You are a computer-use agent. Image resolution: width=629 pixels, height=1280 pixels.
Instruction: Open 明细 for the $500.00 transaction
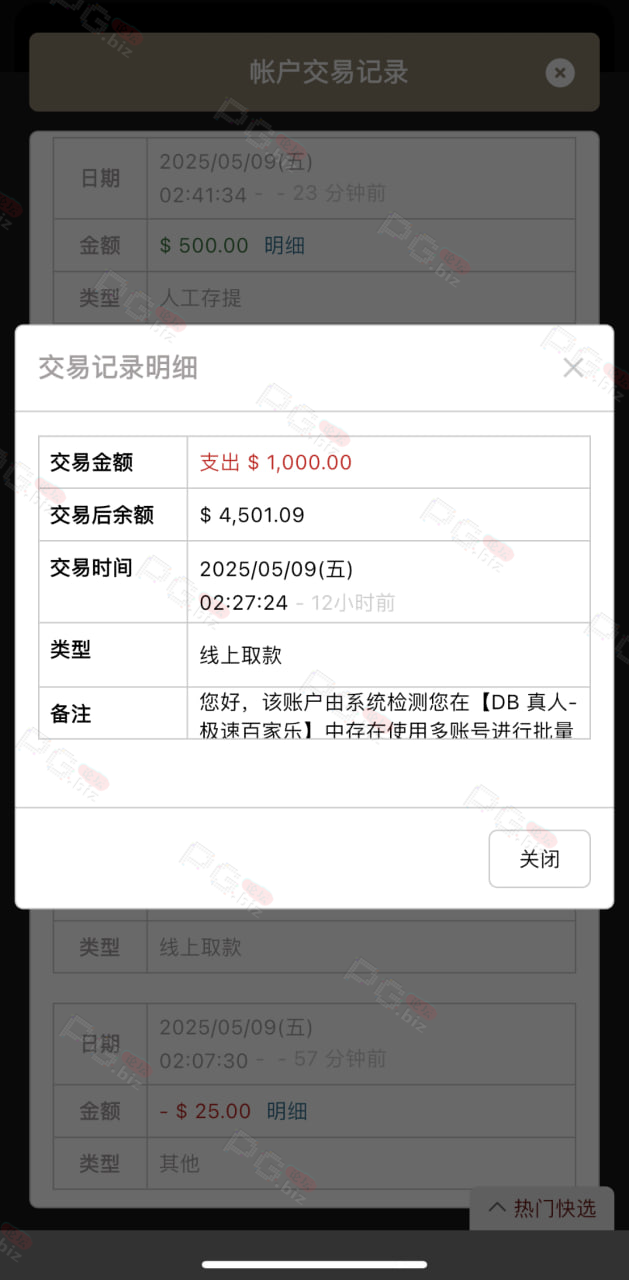pos(284,246)
